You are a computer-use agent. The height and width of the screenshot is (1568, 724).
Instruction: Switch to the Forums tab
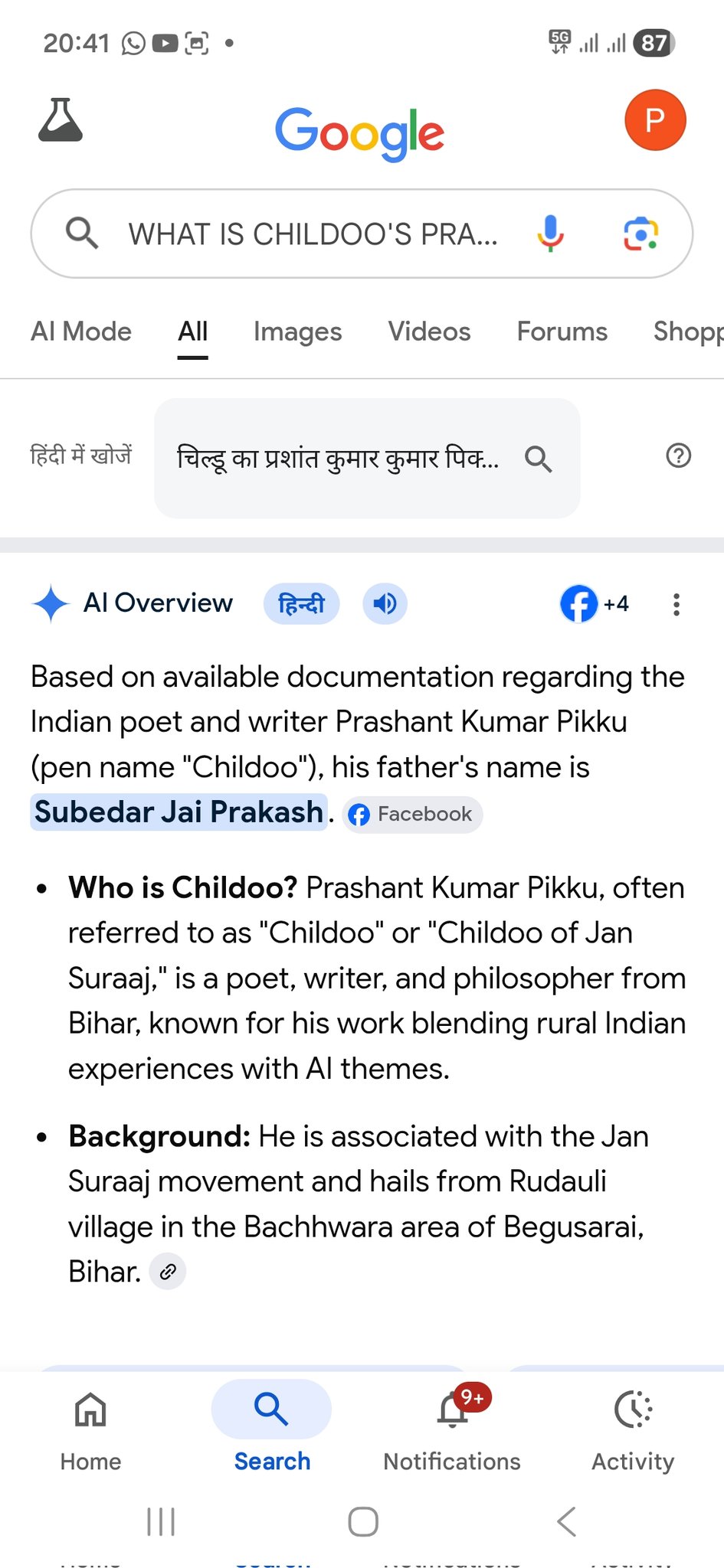point(562,332)
